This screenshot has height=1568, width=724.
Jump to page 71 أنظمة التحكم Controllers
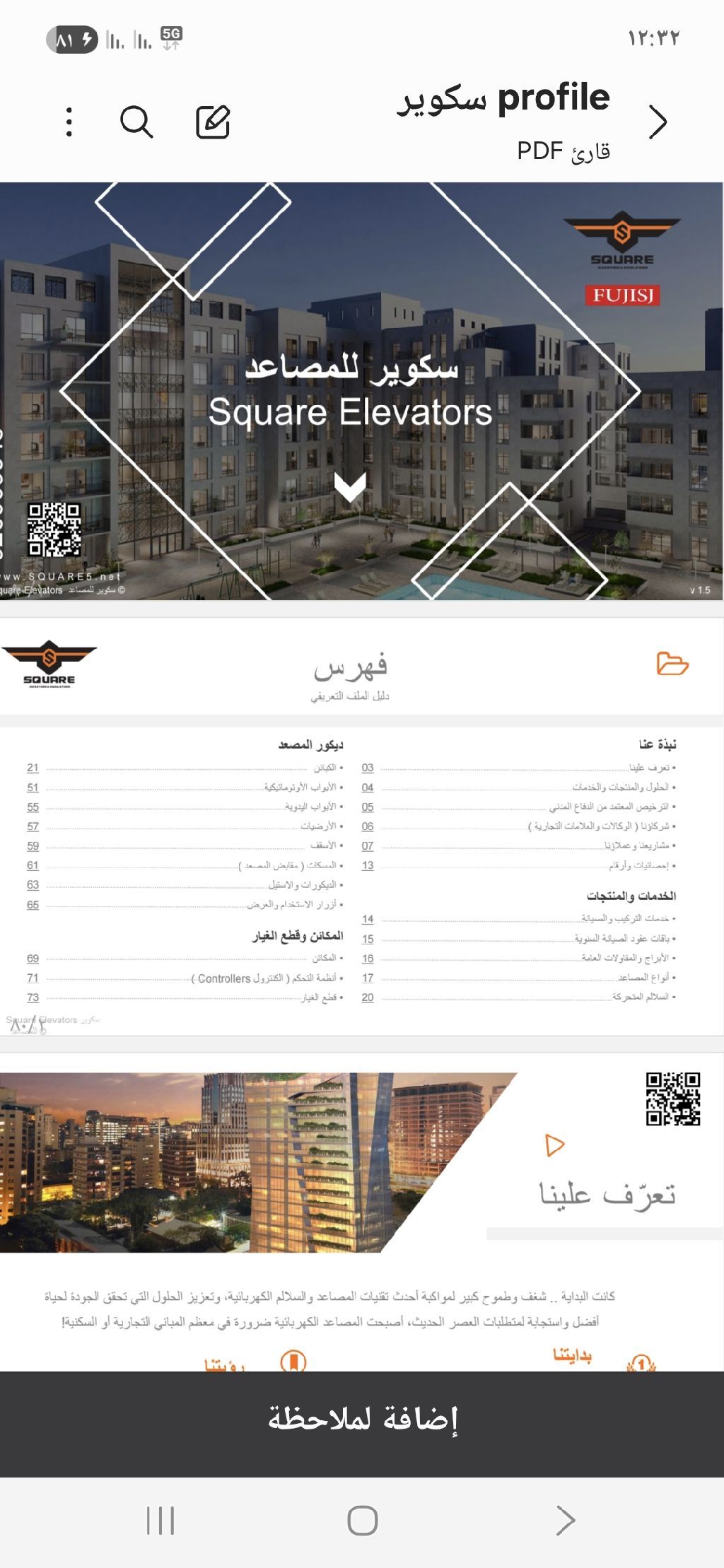[x=33, y=978]
